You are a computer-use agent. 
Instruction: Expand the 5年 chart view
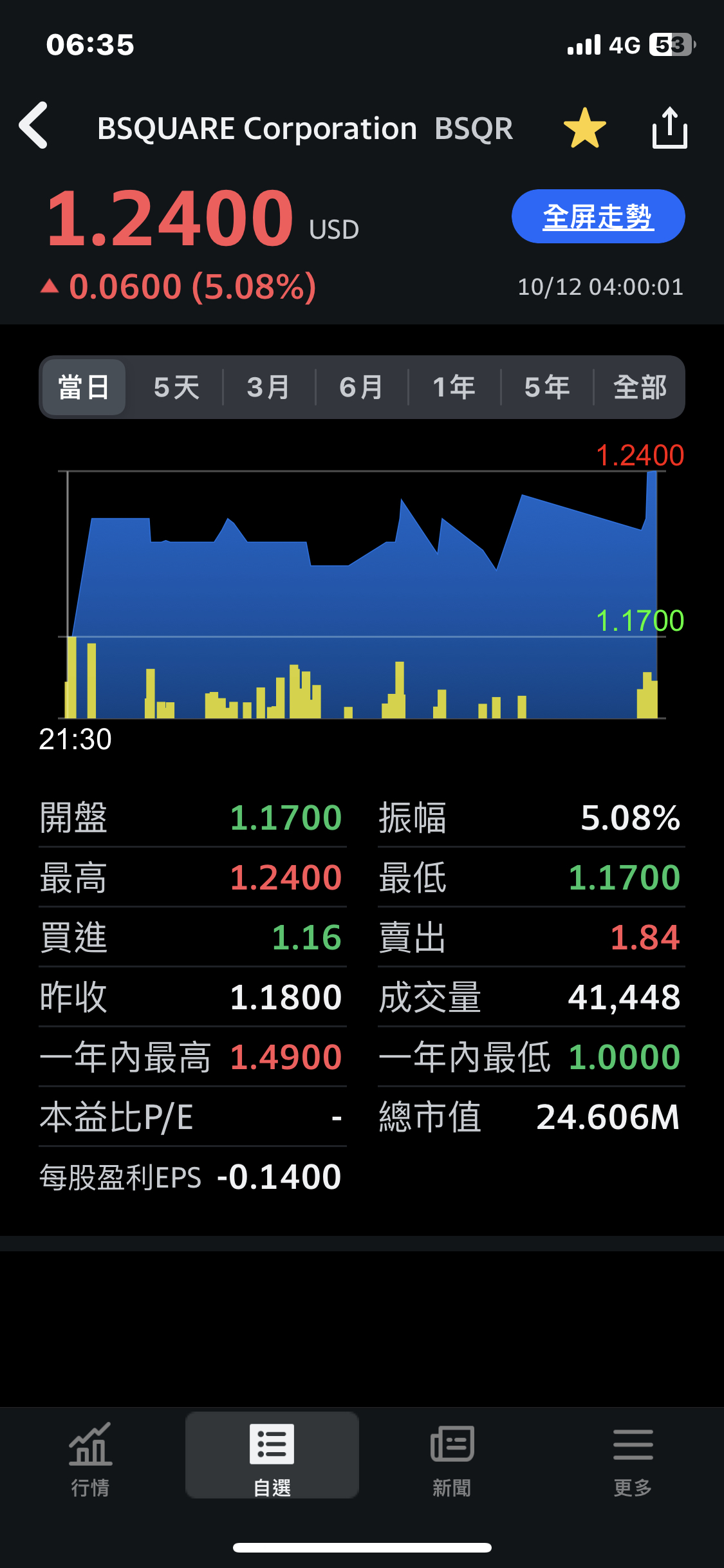[546, 386]
